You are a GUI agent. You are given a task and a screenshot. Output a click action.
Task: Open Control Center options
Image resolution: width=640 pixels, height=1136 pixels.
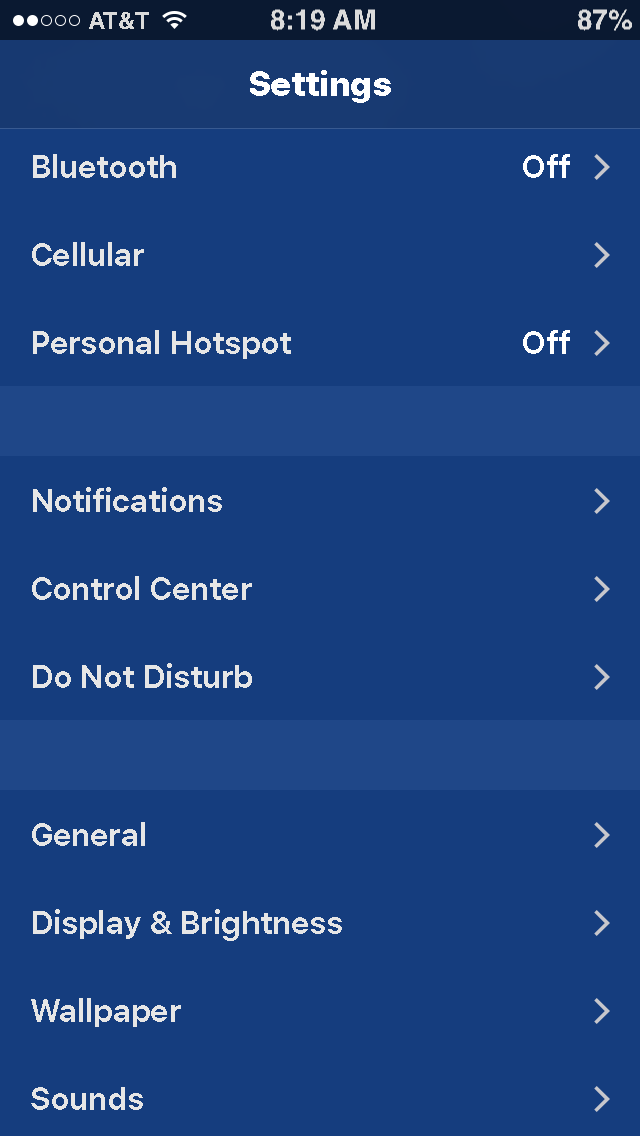pyautogui.click(x=320, y=589)
